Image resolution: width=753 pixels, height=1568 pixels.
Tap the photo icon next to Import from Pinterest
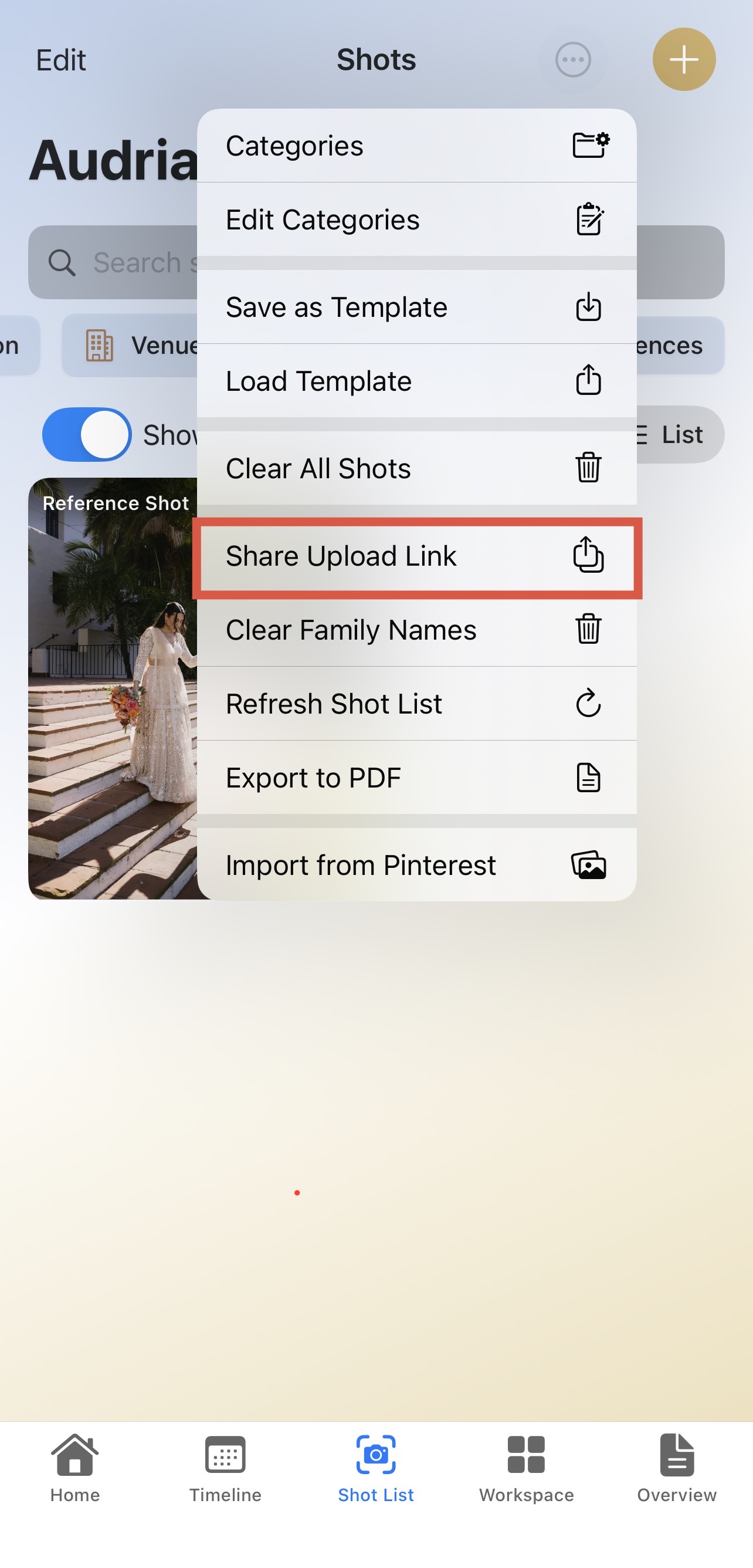click(589, 864)
